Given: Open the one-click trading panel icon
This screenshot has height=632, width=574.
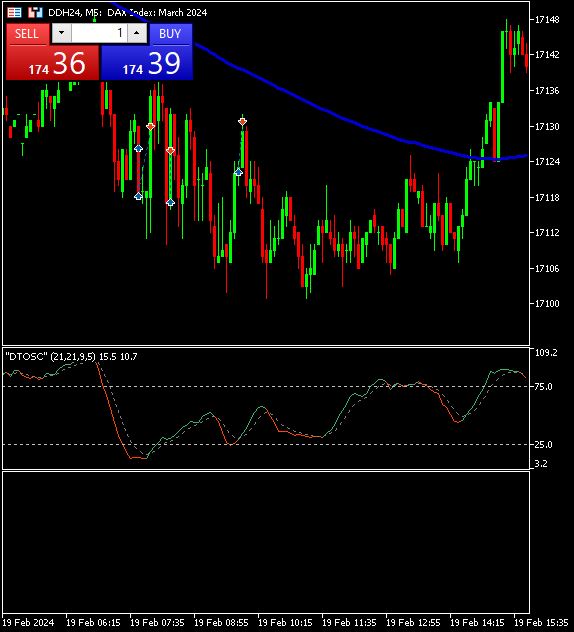Looking at the screenshot, I should coord(15,12).
